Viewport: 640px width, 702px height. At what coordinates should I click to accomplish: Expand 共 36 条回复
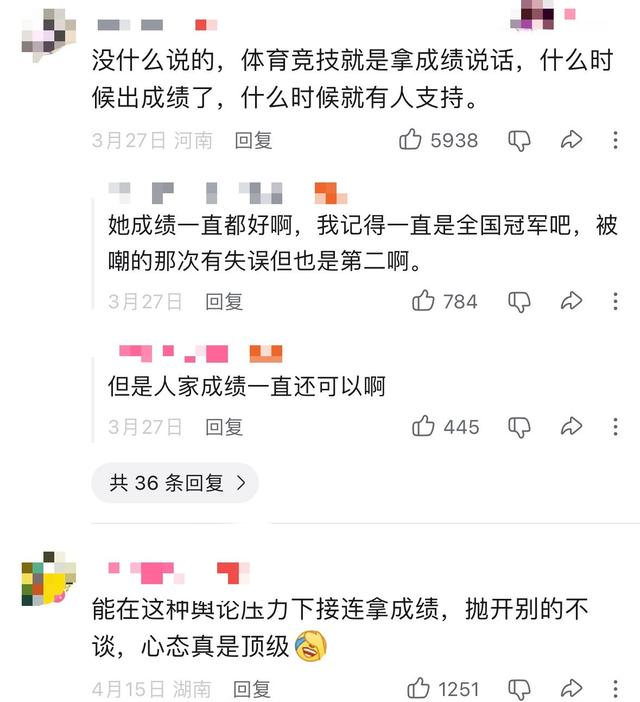176,483
